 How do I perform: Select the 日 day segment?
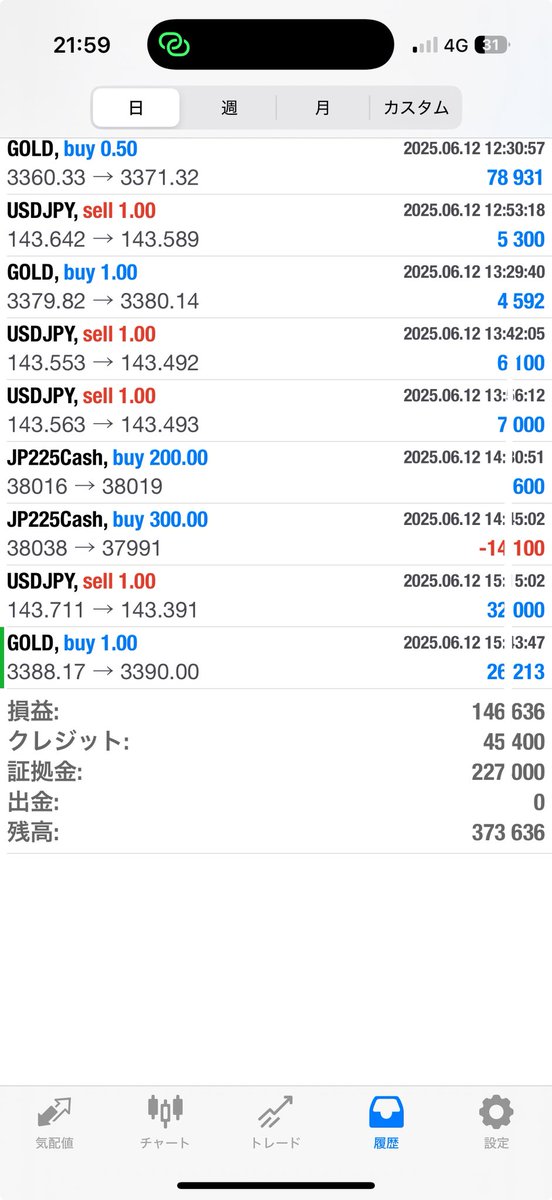click(136, 108)
